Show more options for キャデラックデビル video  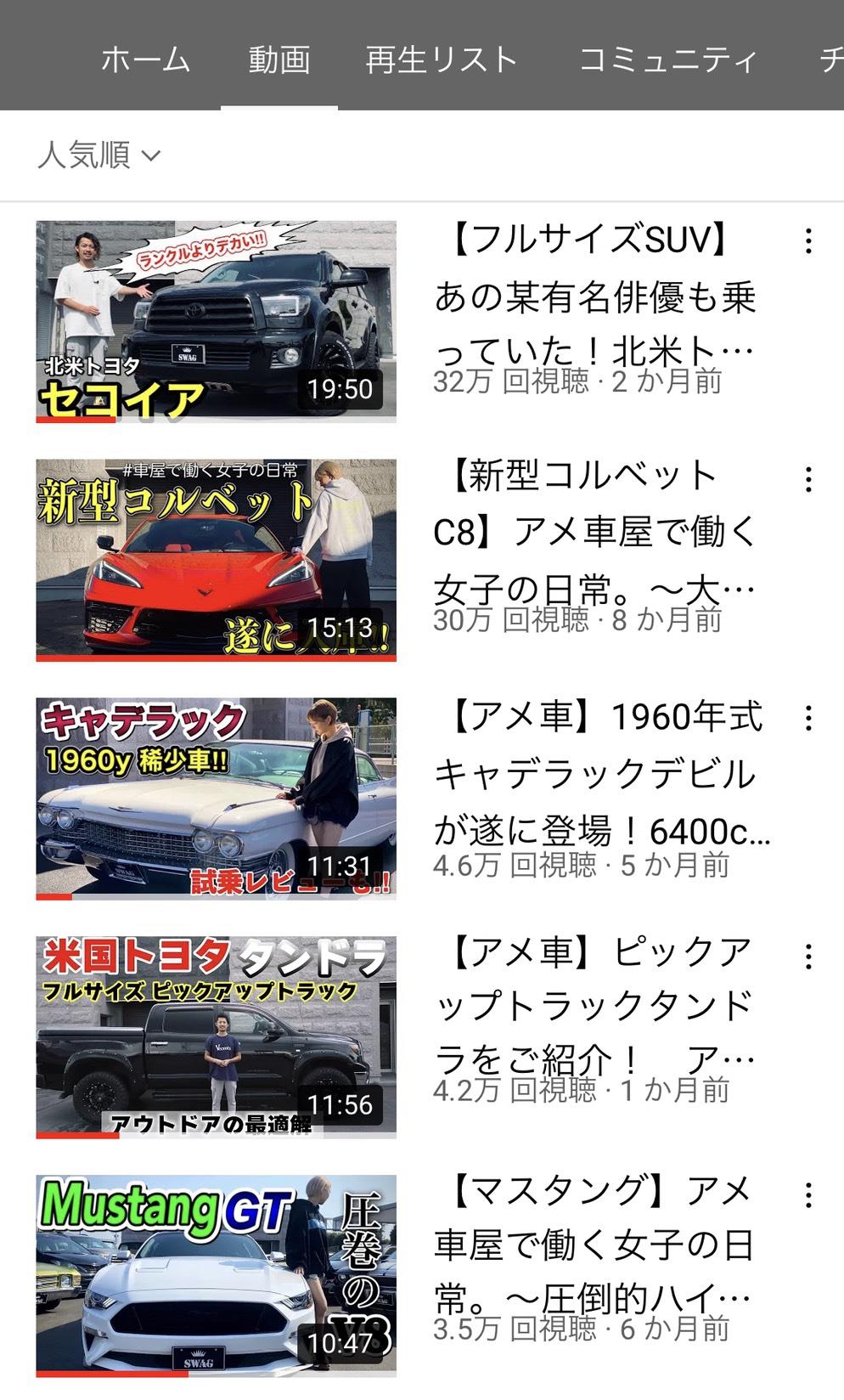pyautogui.click(x=808, y=719)
